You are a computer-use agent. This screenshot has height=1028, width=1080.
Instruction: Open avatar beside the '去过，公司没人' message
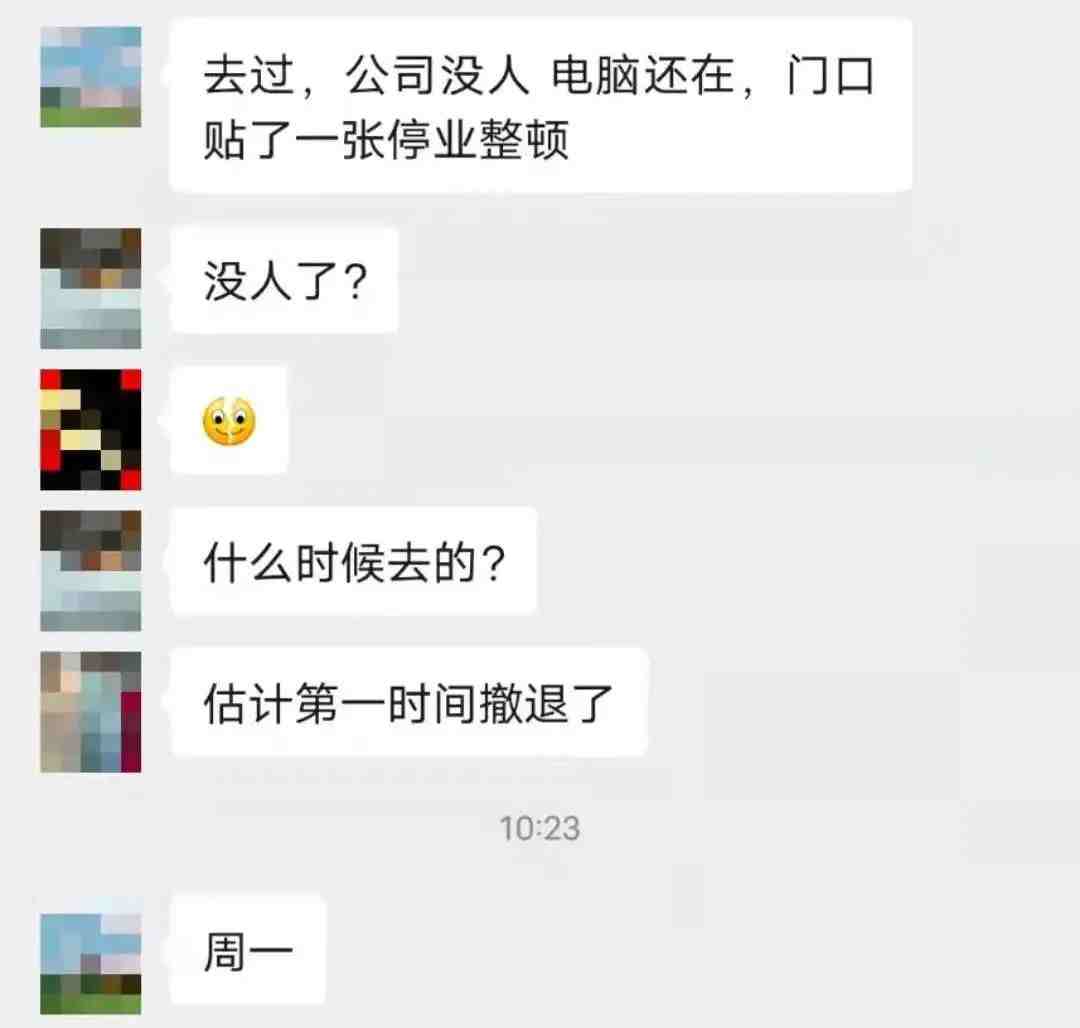point(90,77)
